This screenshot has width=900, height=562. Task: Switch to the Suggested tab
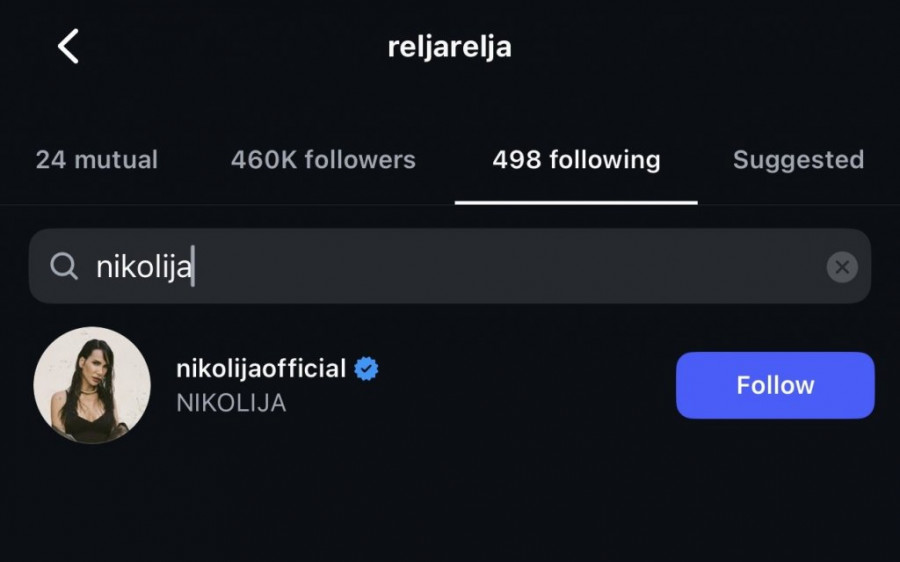(798, 160)
